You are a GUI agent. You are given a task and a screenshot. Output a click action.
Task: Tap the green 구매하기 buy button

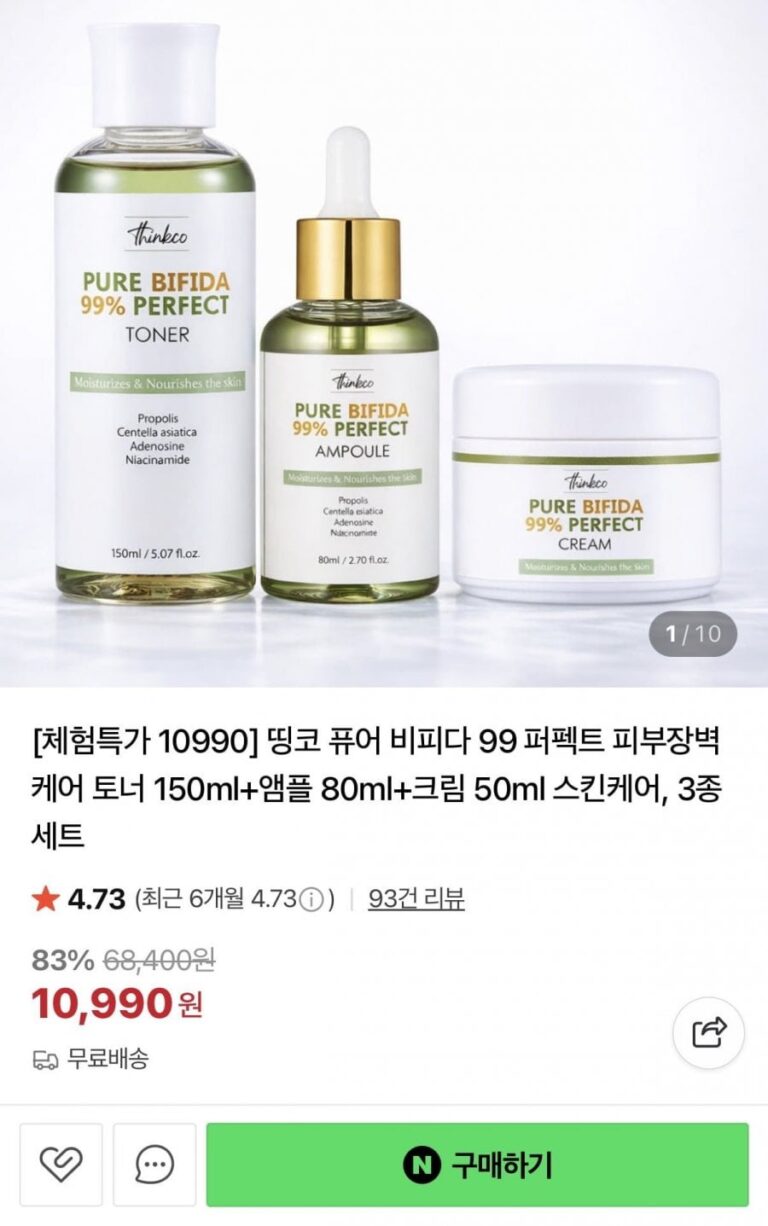(x=477, y=1164)
